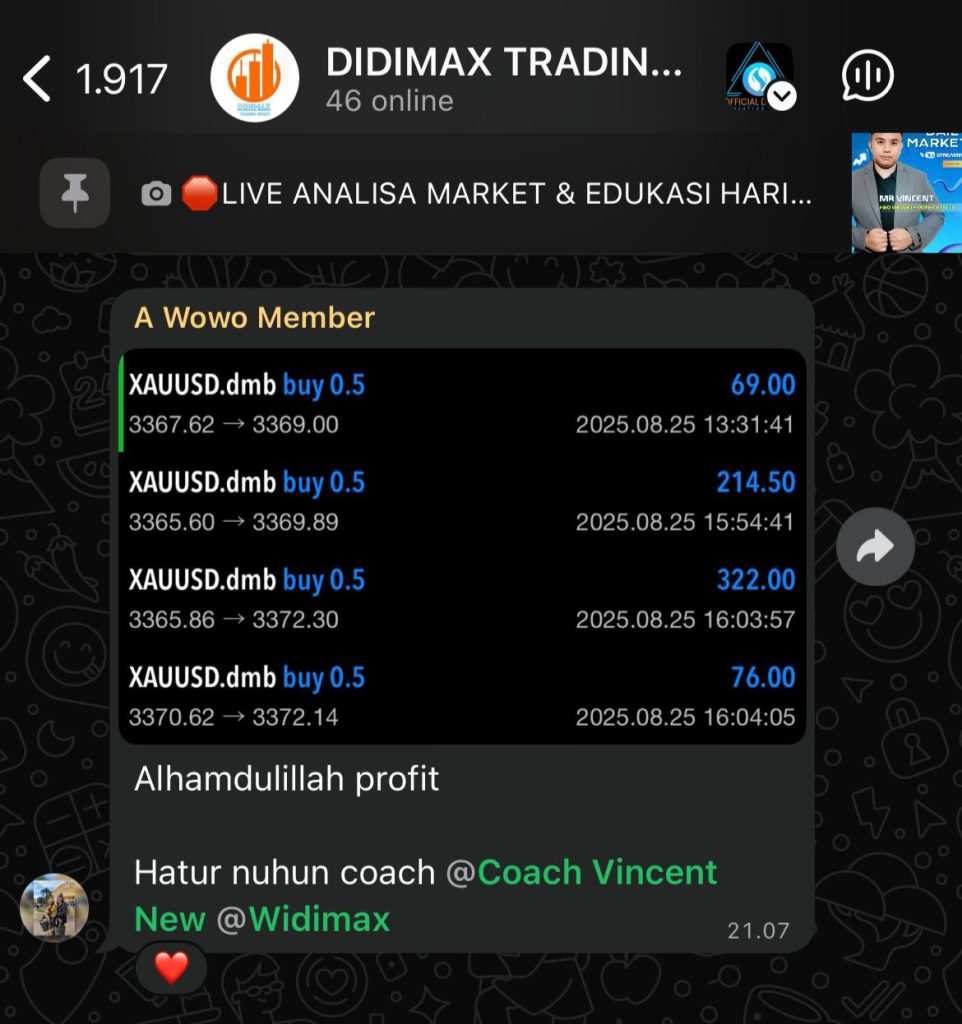Go back to the chat list
Image resolution: width=962 pixels, height=1024 pixels.
pyautogui.click(x=38, y=79)
